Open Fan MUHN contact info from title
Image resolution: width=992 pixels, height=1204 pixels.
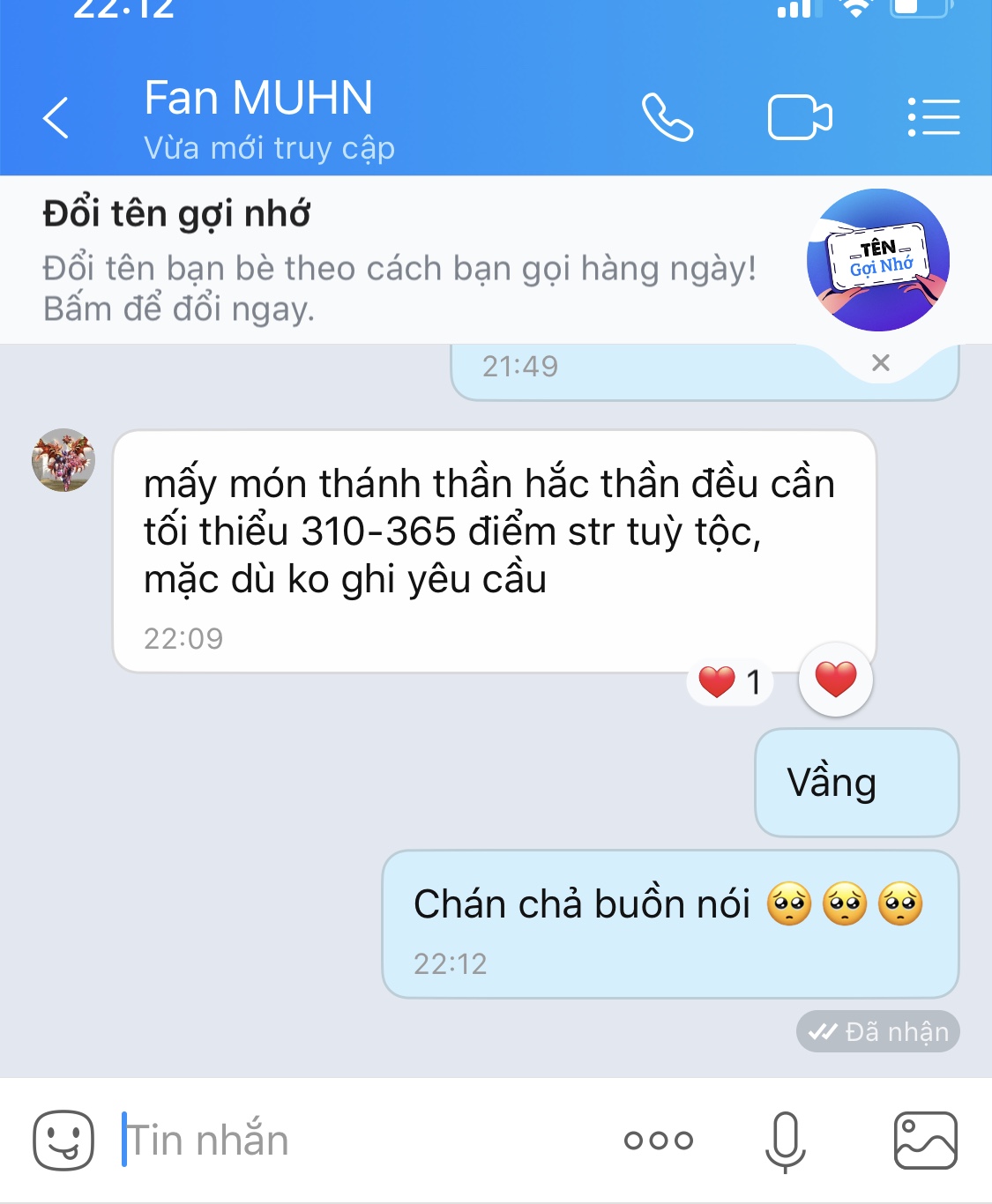coord(258,99)
